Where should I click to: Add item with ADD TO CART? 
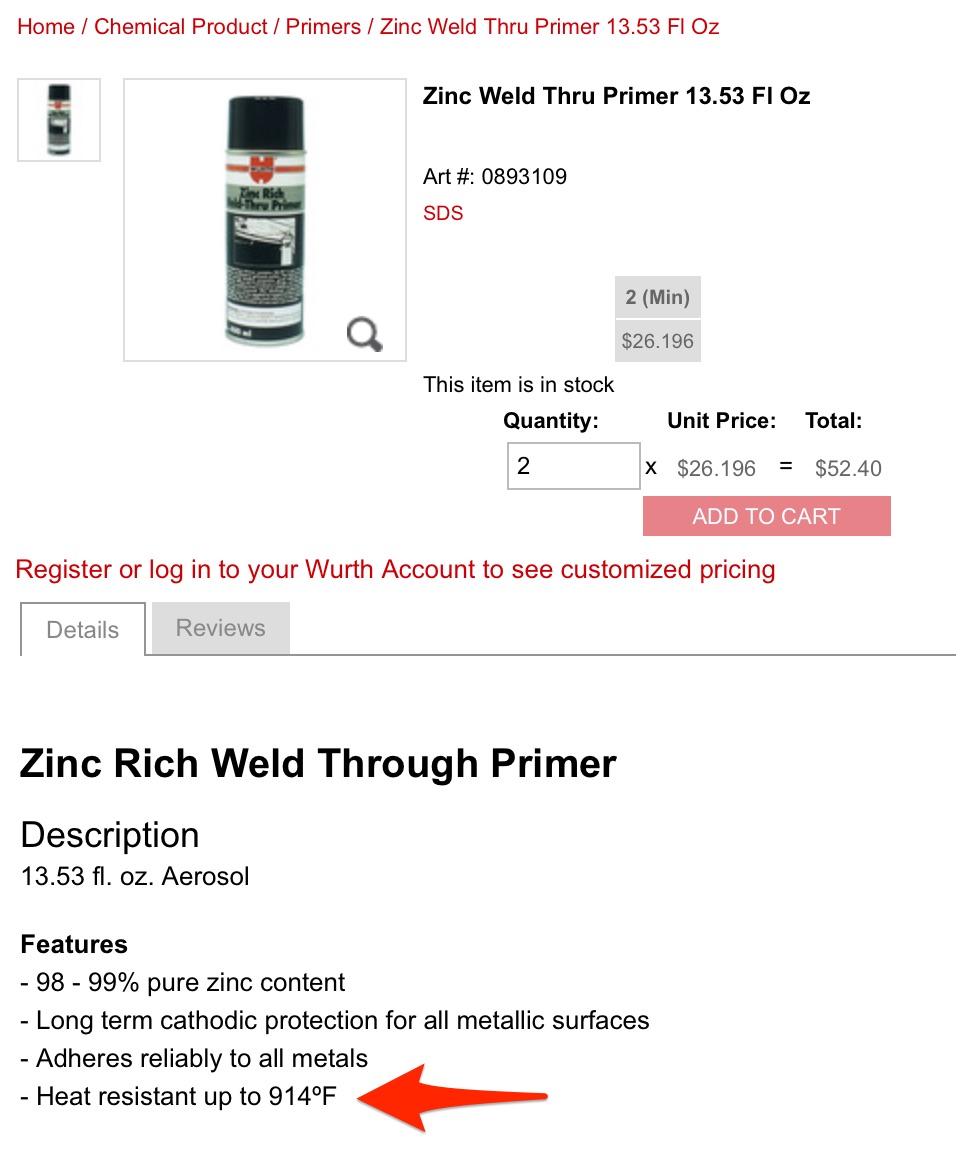tap(766, 517)
